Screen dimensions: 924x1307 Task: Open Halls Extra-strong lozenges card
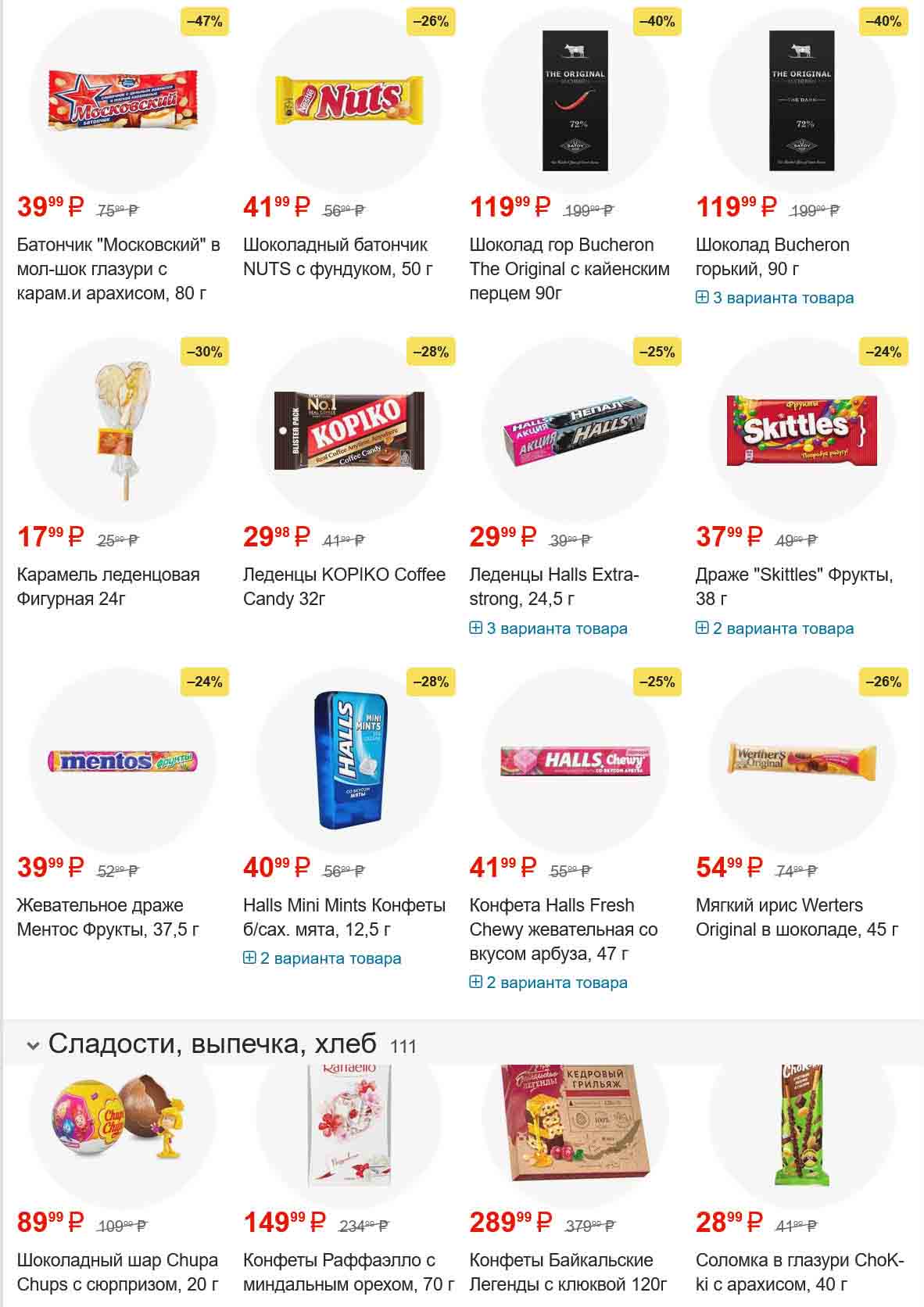553,586
